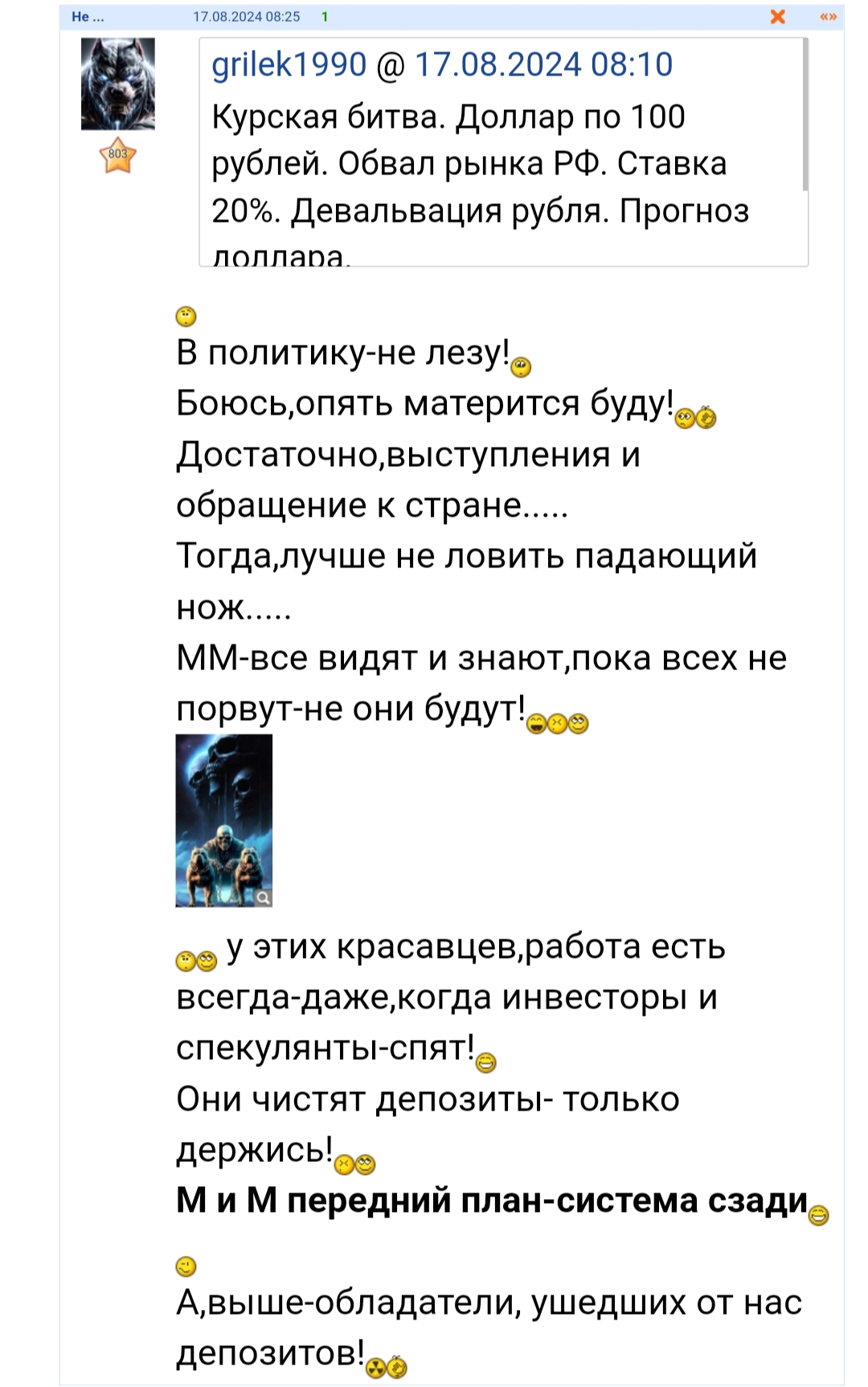868x1387 pixels.
Task: Tap the green rating number 1 in the header
Action: click(x=325, y=17)
